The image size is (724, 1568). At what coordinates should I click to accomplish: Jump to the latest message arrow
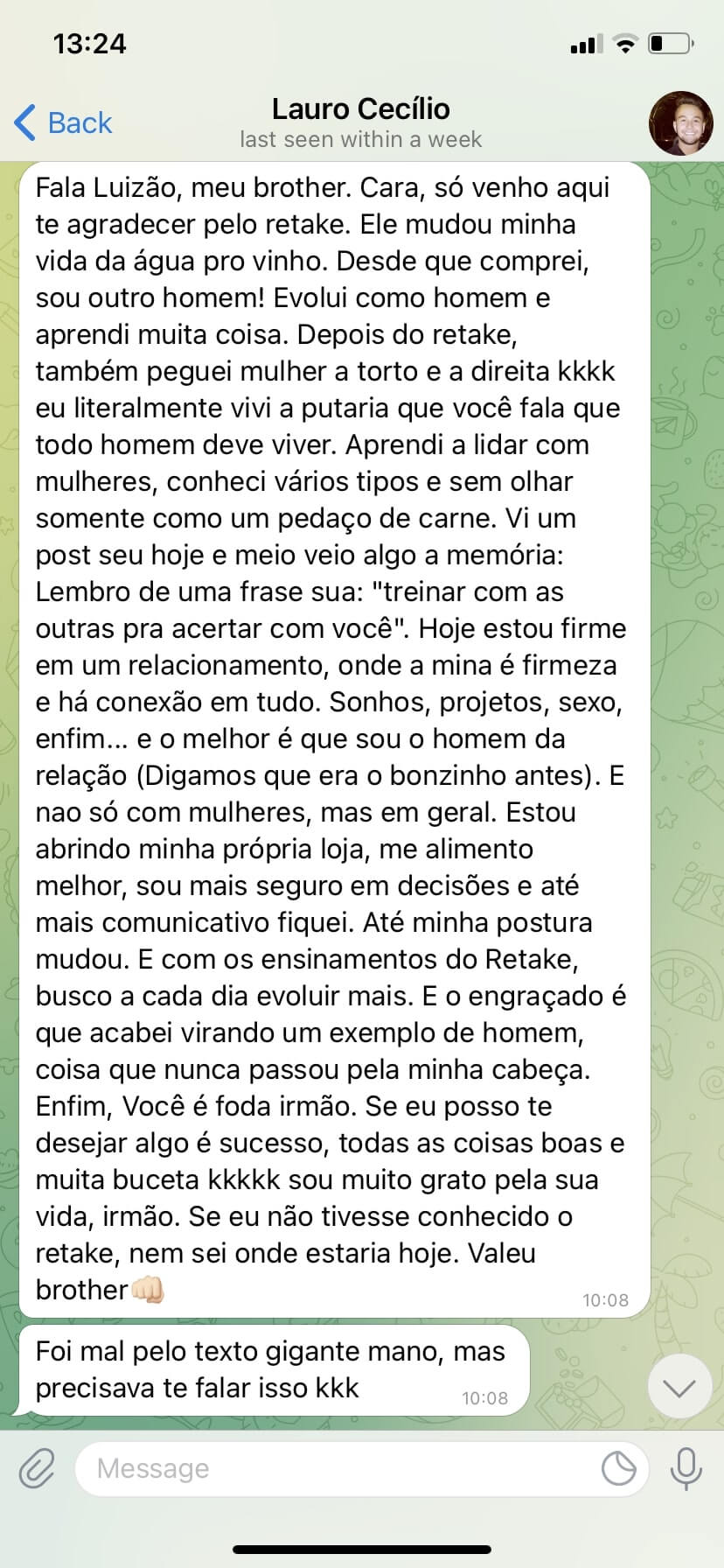[679, 1388]
